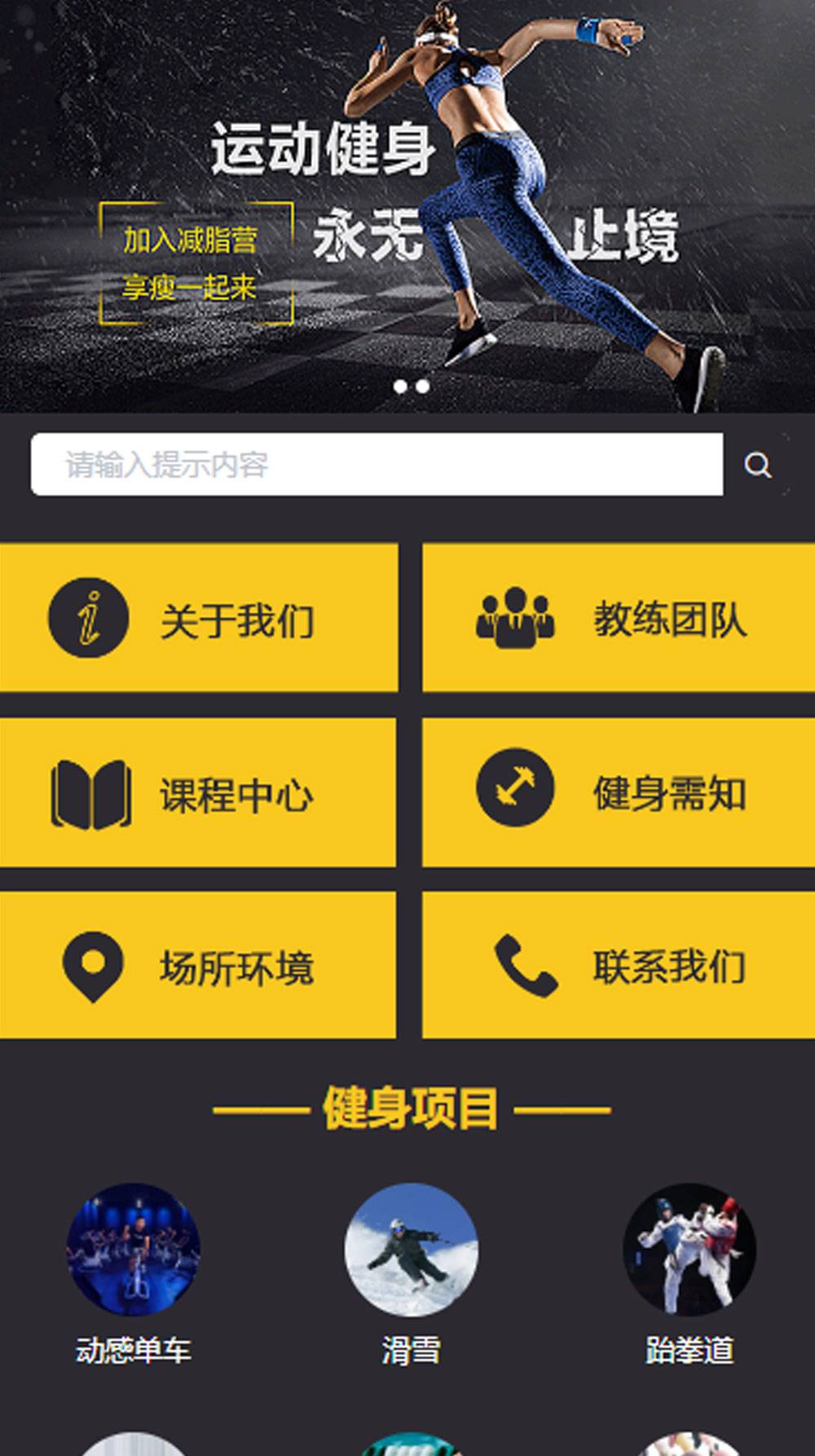Open the 动感单车 fitness project
This screenshot has height=1456, width=815.
pos(133,1251)
